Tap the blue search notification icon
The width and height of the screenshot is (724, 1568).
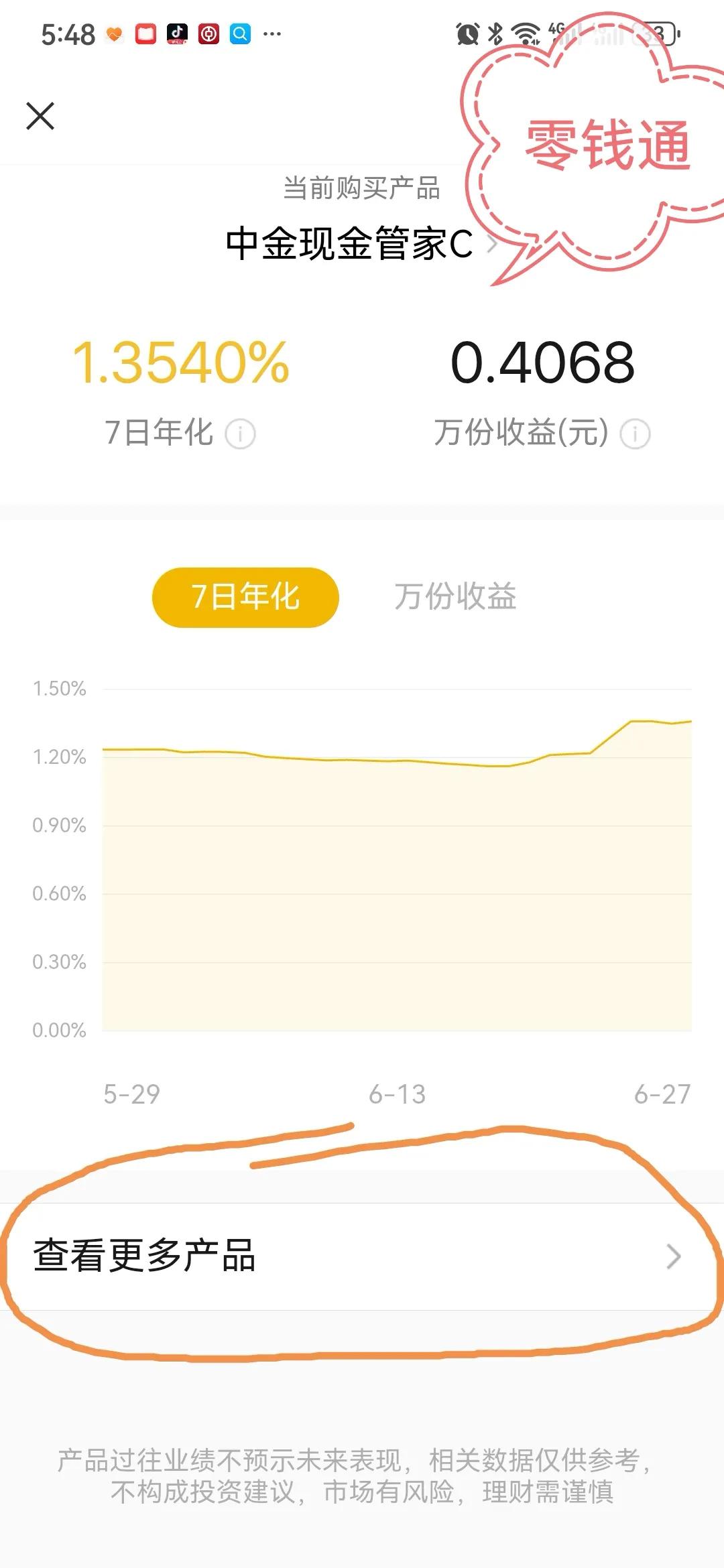tap(239, 32)
